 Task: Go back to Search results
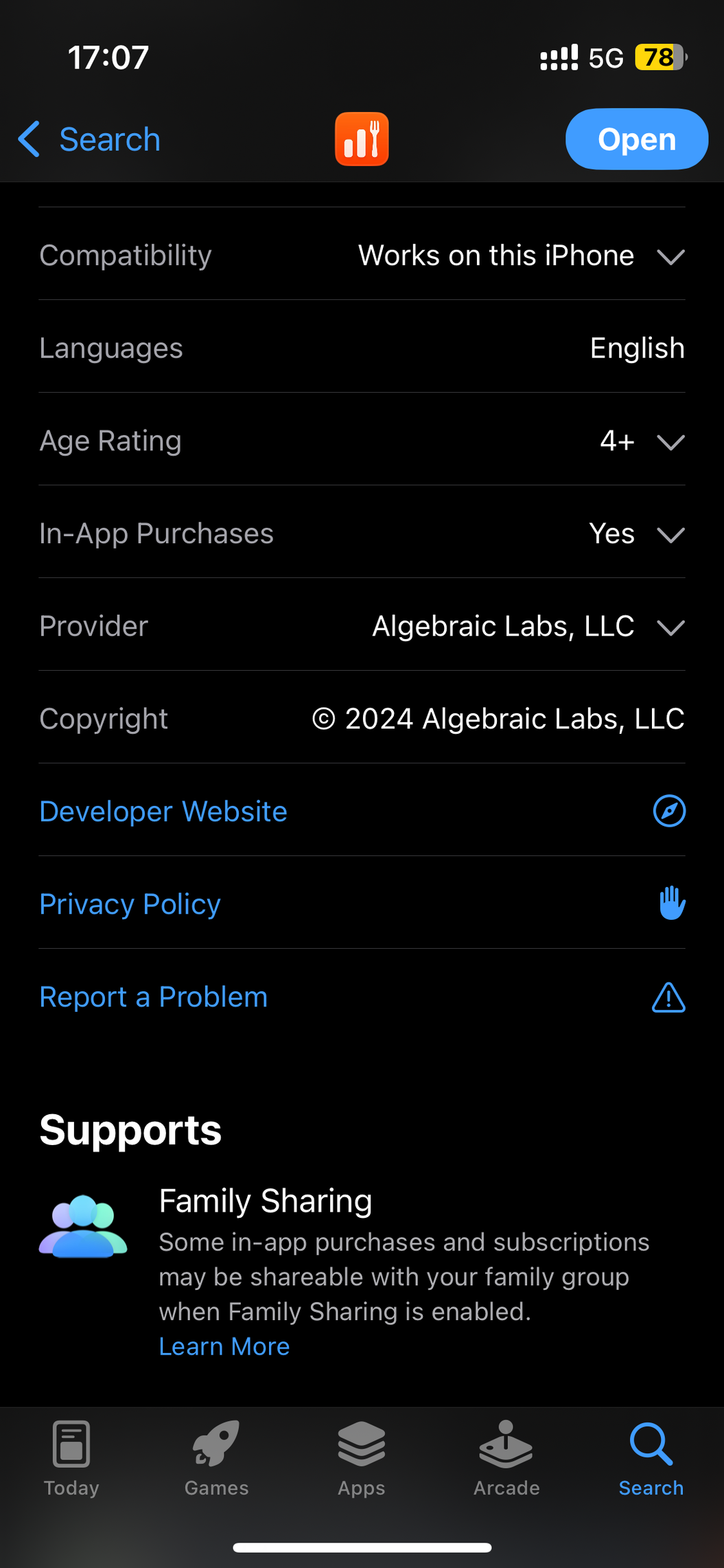click(89, 139)
